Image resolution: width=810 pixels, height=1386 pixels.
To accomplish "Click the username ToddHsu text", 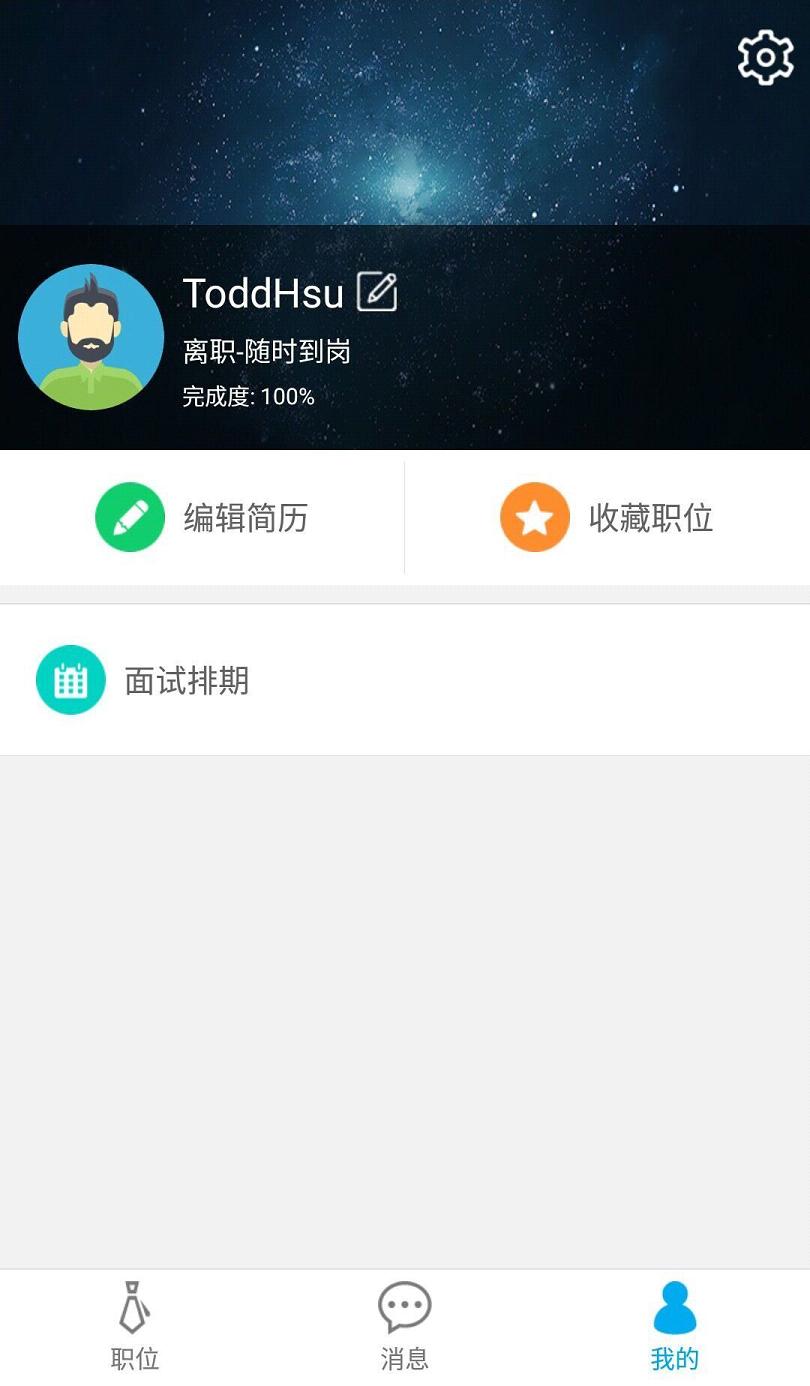I will tap(263, 293).
